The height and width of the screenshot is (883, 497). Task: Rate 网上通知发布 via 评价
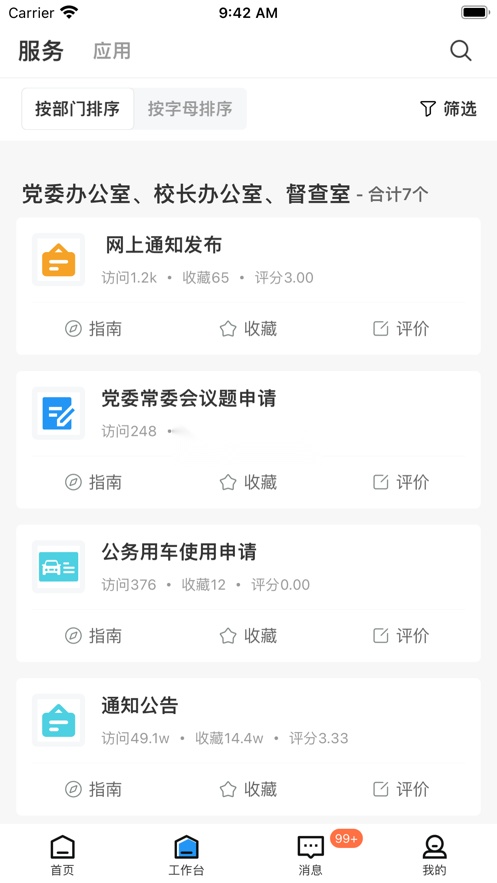point(401,329)
